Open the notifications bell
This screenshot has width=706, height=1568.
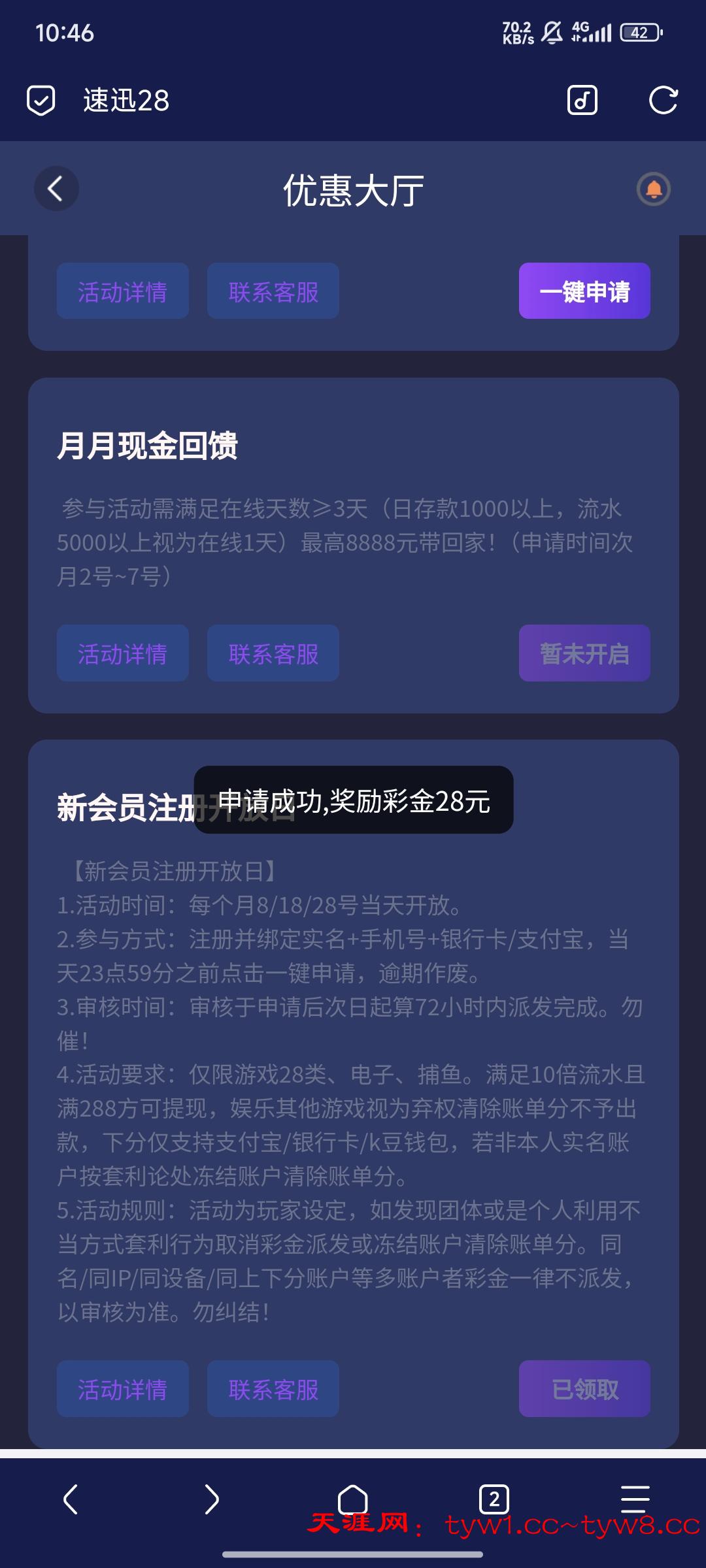pos(653,189)
